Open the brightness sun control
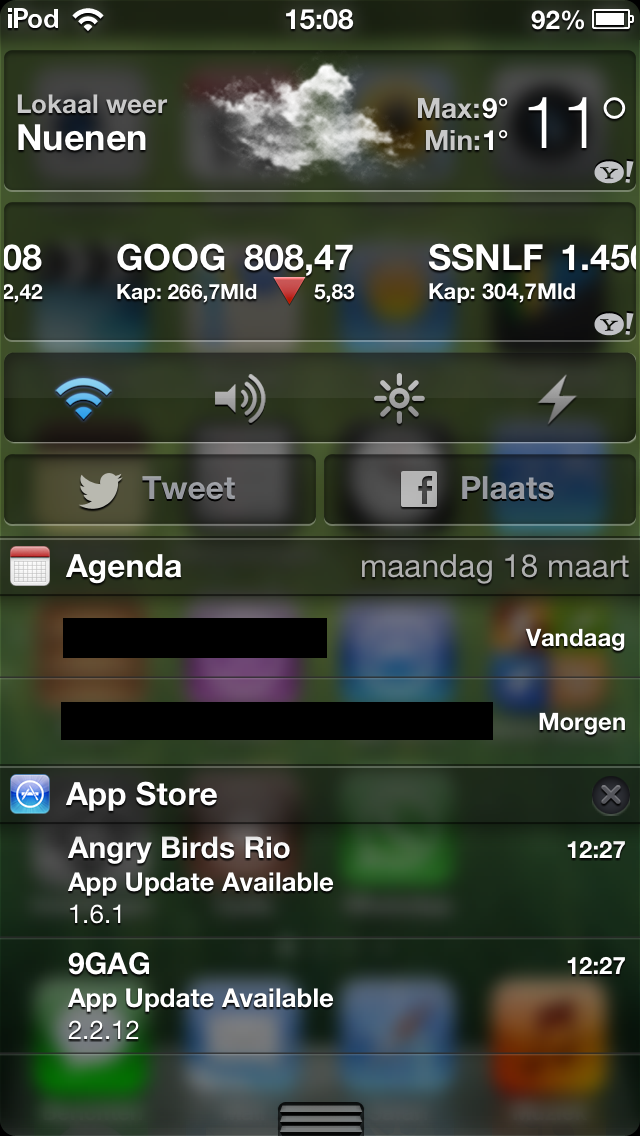Screen dimensions: 640x1136 coord(399,399)
